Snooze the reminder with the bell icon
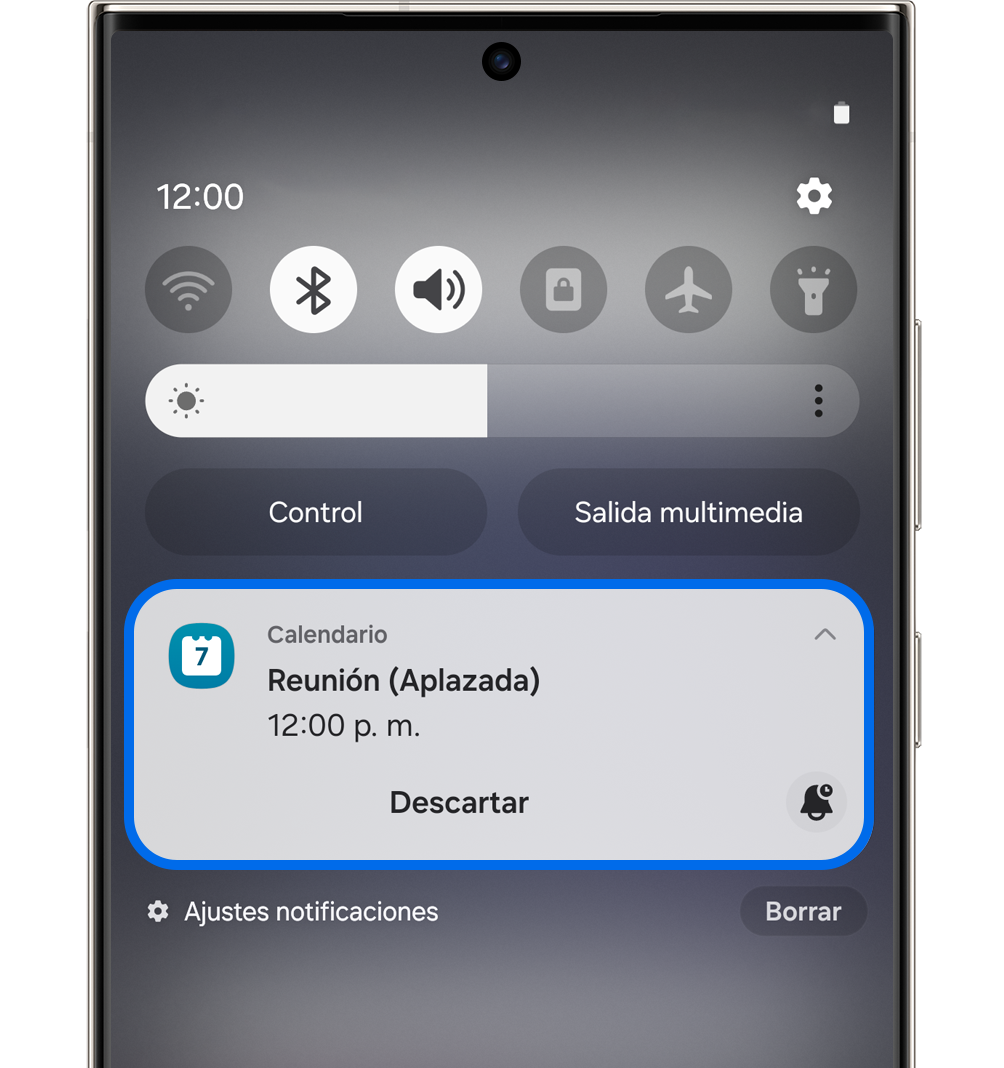This screenshot has width=1004, height=1068. coord(816,802)
